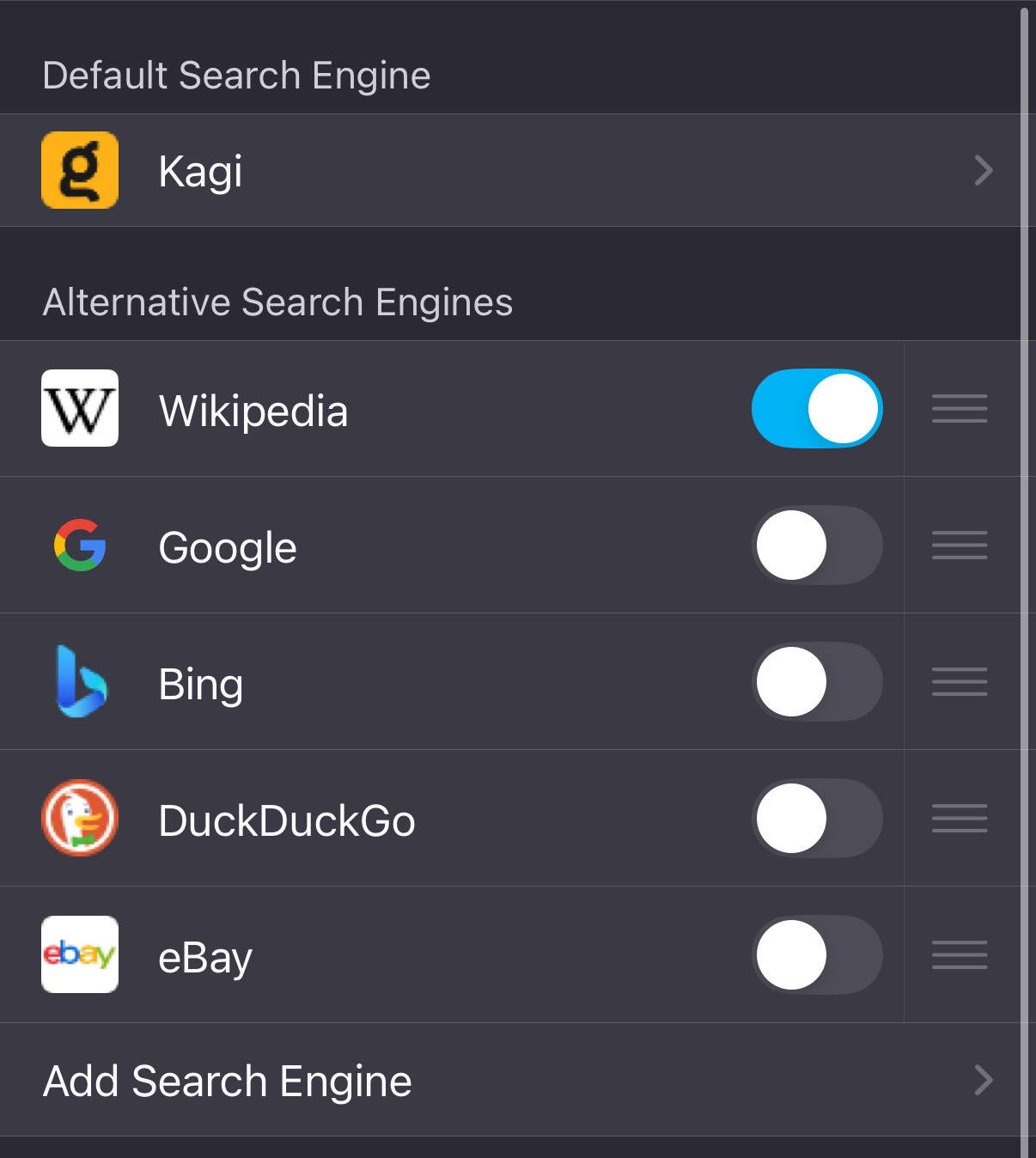Tap the reorder handle beside Bing
Image resolution: width=1036 pixels, height=1158 pixels.
(960, 682)
